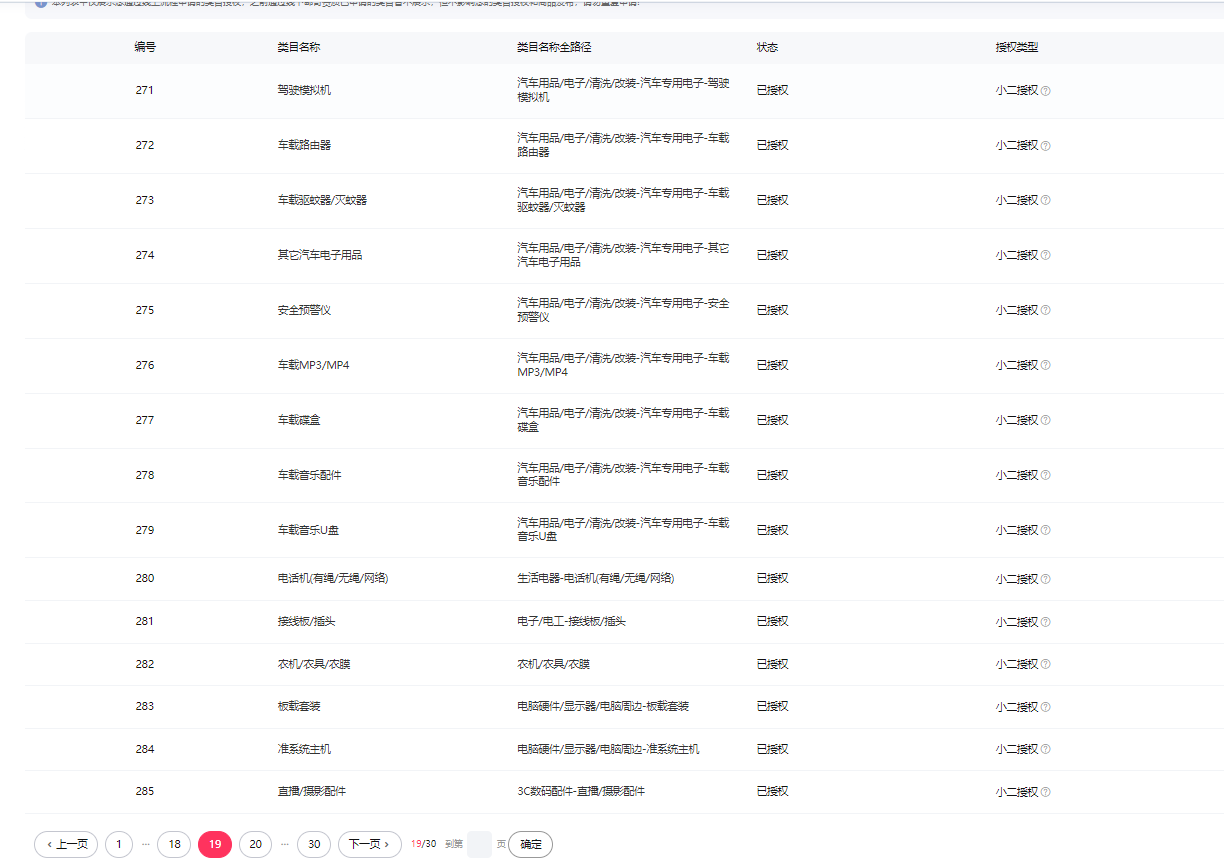Go to the next page (下一页)
1224x861 pixels.
369,844
